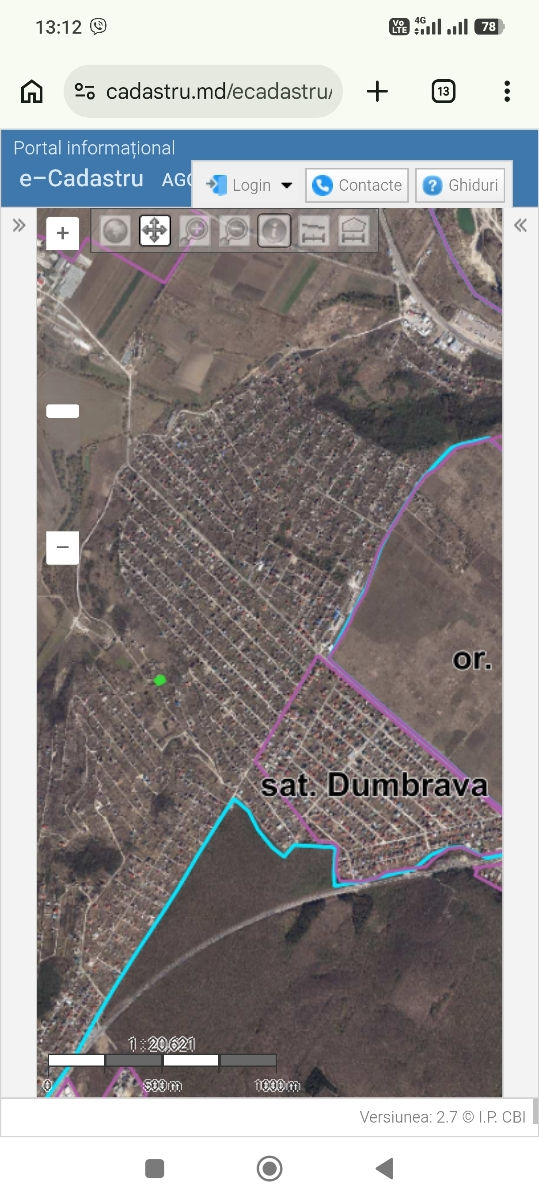
Task: Tap the zoom slider handle
Action: [x=62, y=410]
